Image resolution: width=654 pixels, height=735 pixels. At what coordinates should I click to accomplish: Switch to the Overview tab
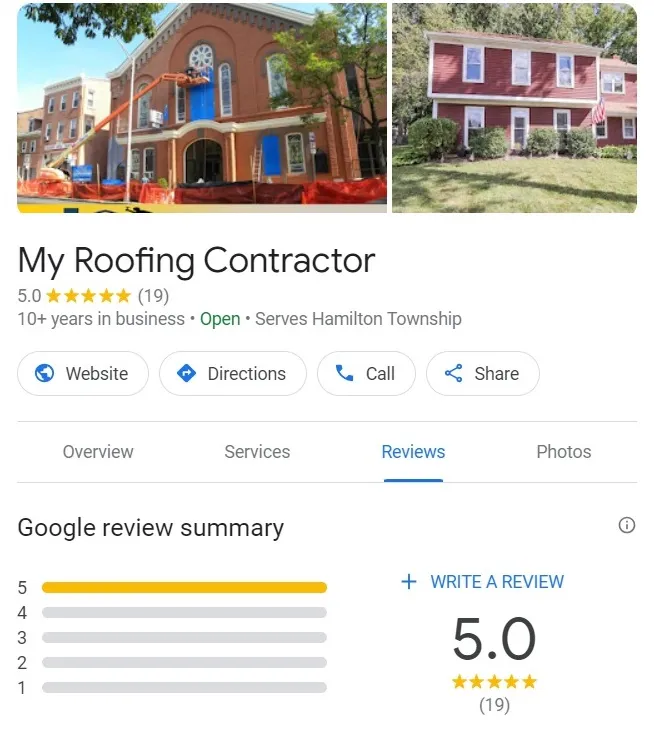[x=98, y=452]
